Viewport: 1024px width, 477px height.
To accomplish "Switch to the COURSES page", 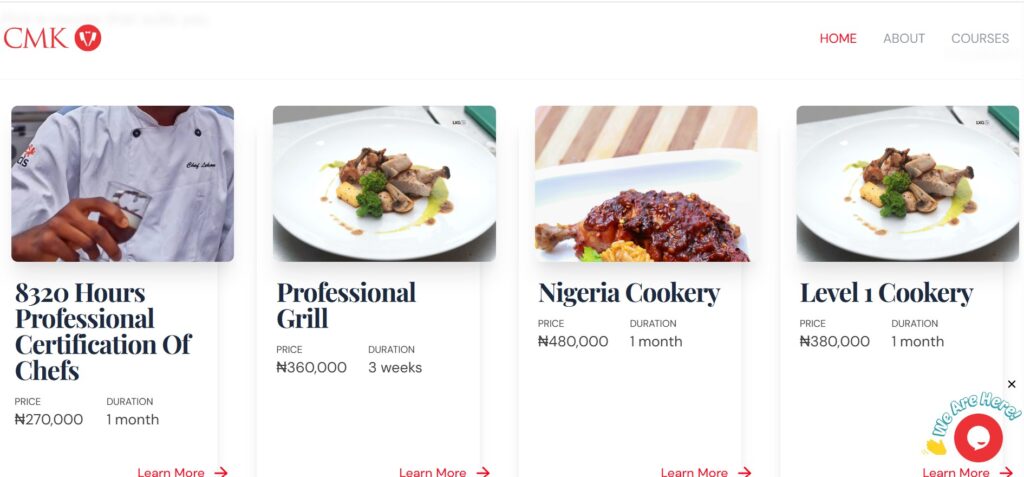I will 980,39.
